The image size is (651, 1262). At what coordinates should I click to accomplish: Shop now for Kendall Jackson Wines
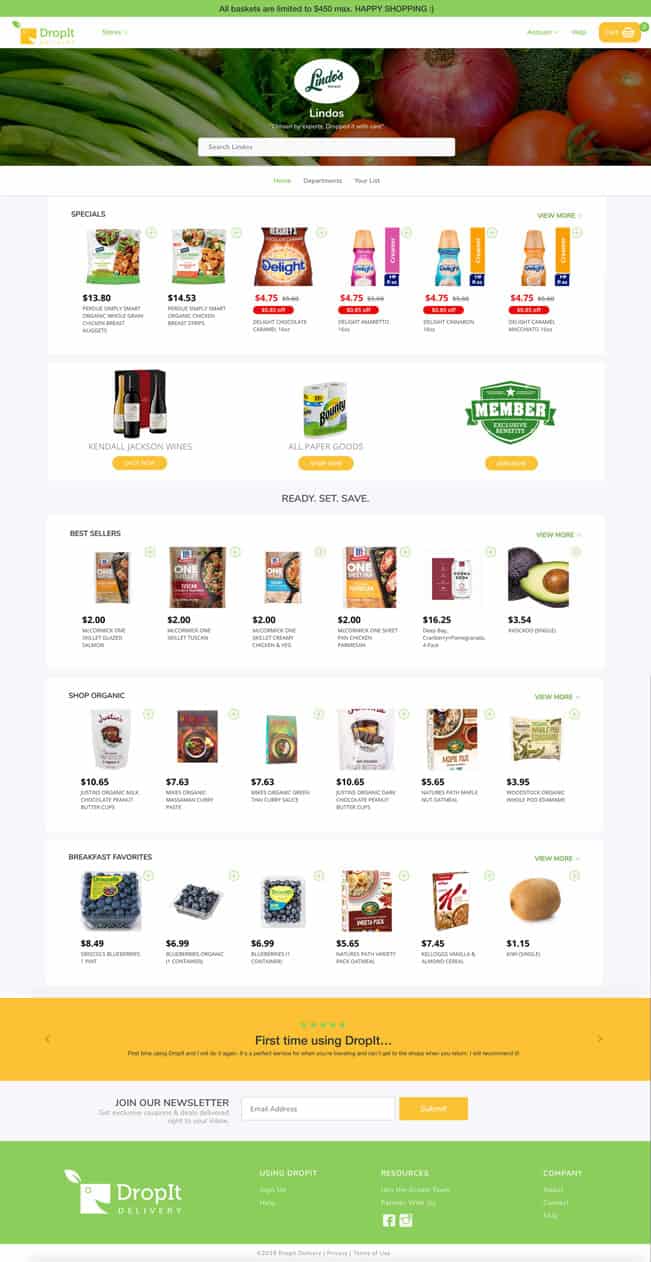140,463
